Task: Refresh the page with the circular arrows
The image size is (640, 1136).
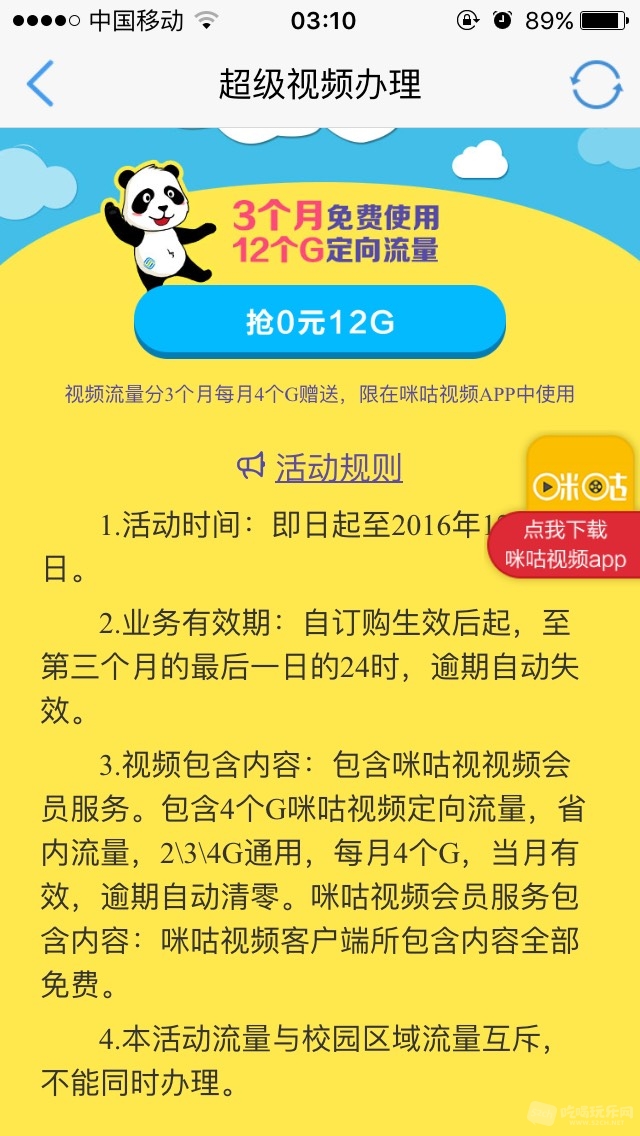Action: pyautogui.click(x=596, y=84)
